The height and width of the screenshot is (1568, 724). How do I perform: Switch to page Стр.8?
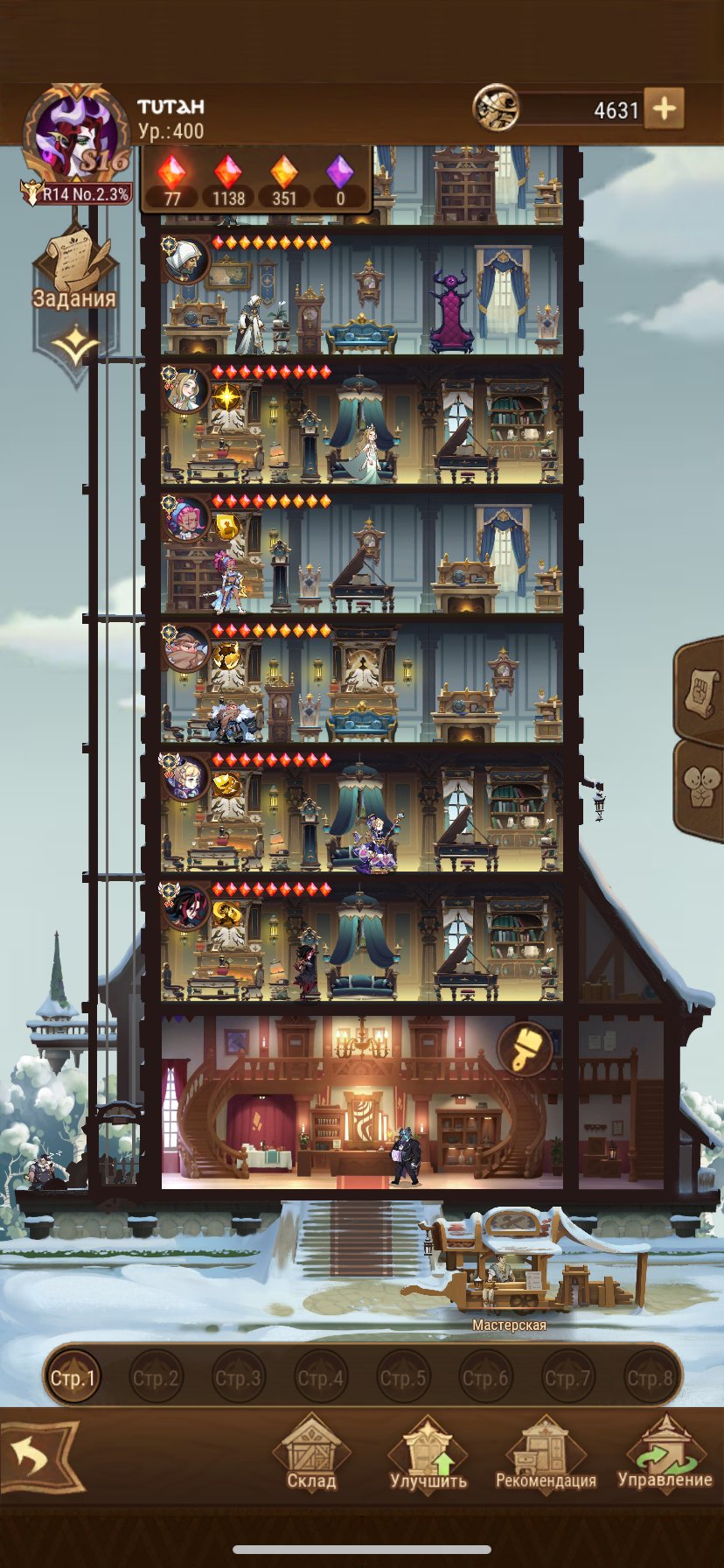point(650,1378)
